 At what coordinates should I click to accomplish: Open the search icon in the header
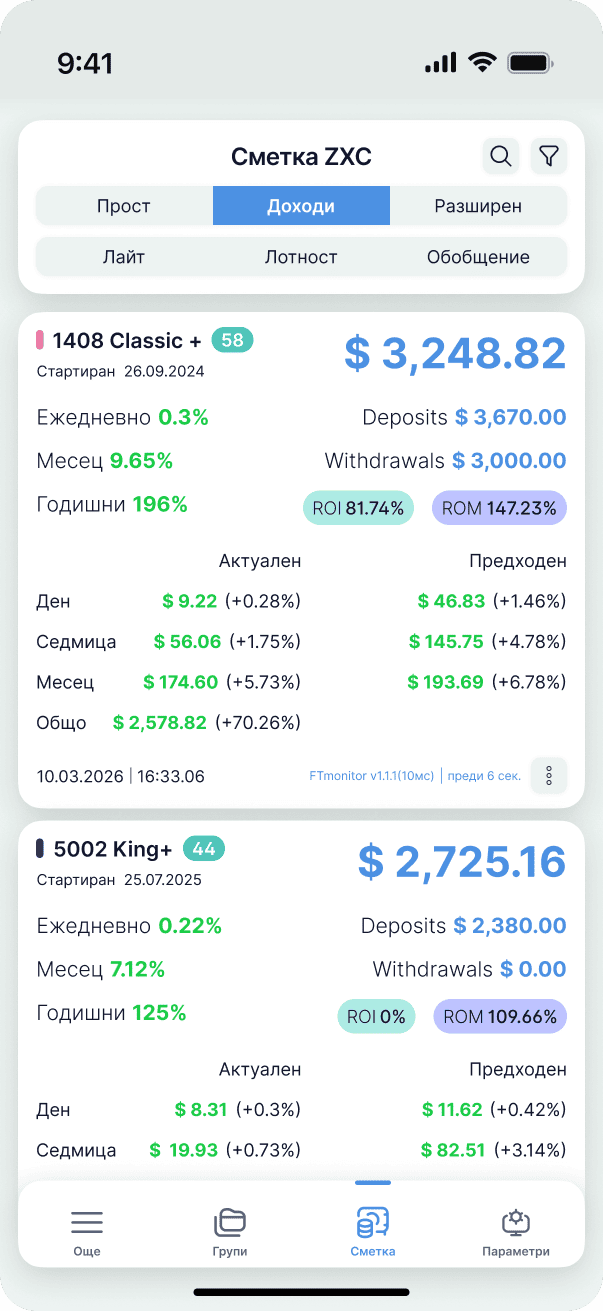[x=501, y=156]
